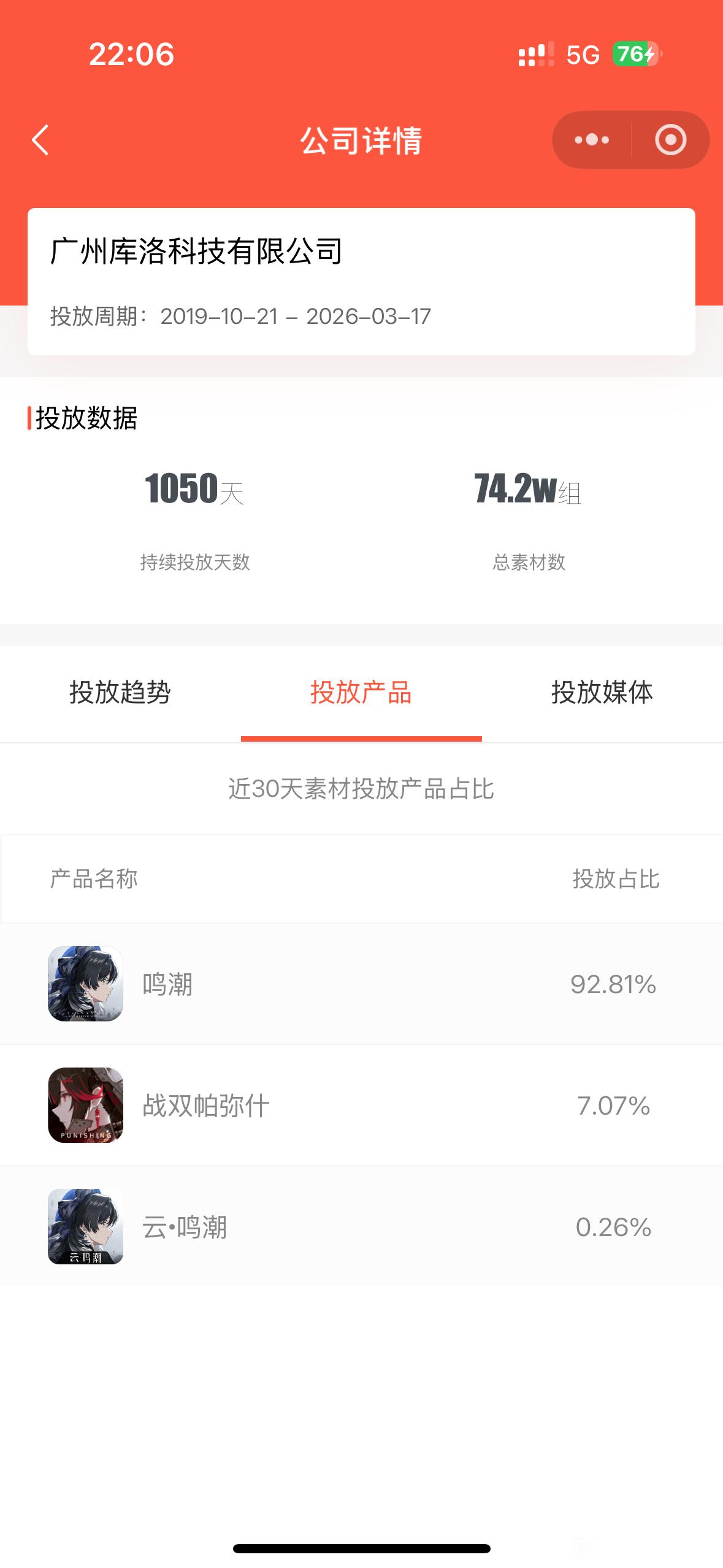Open the mini program three-dot menu
Image resolution: width=723 pixels, height=1568 pixels.
(592, 140)
